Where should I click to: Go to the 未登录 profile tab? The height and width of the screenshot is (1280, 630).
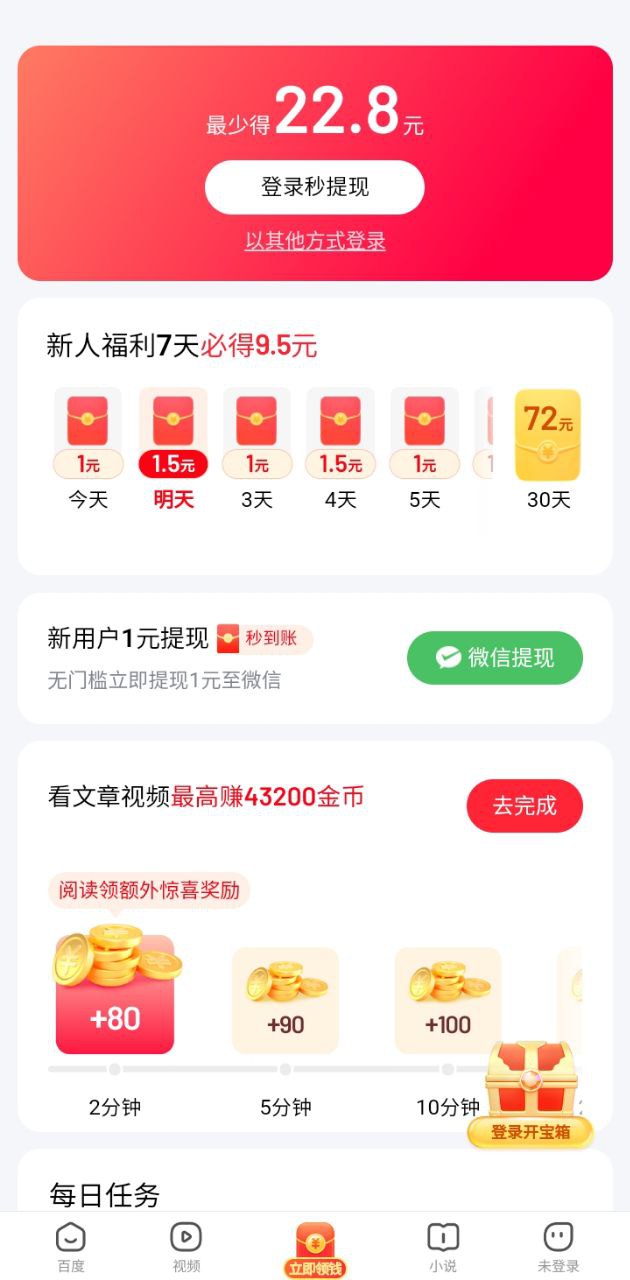[x=558, y=1247]
